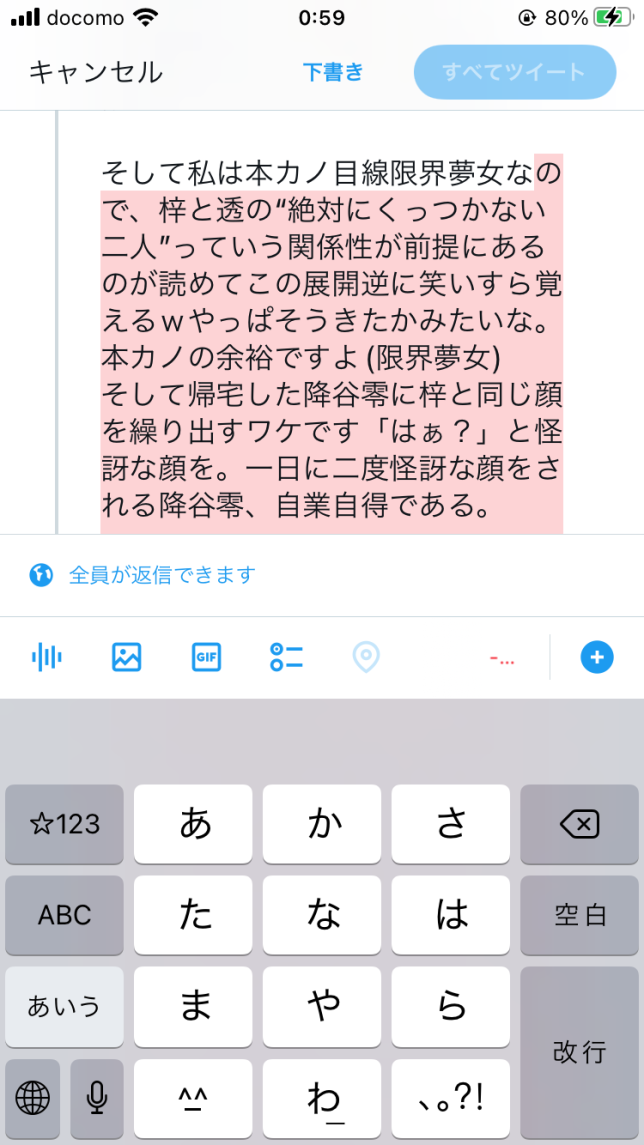This screenshot has height=1145, width=644.
Task: Open the GIF picker
Action: 206,657
